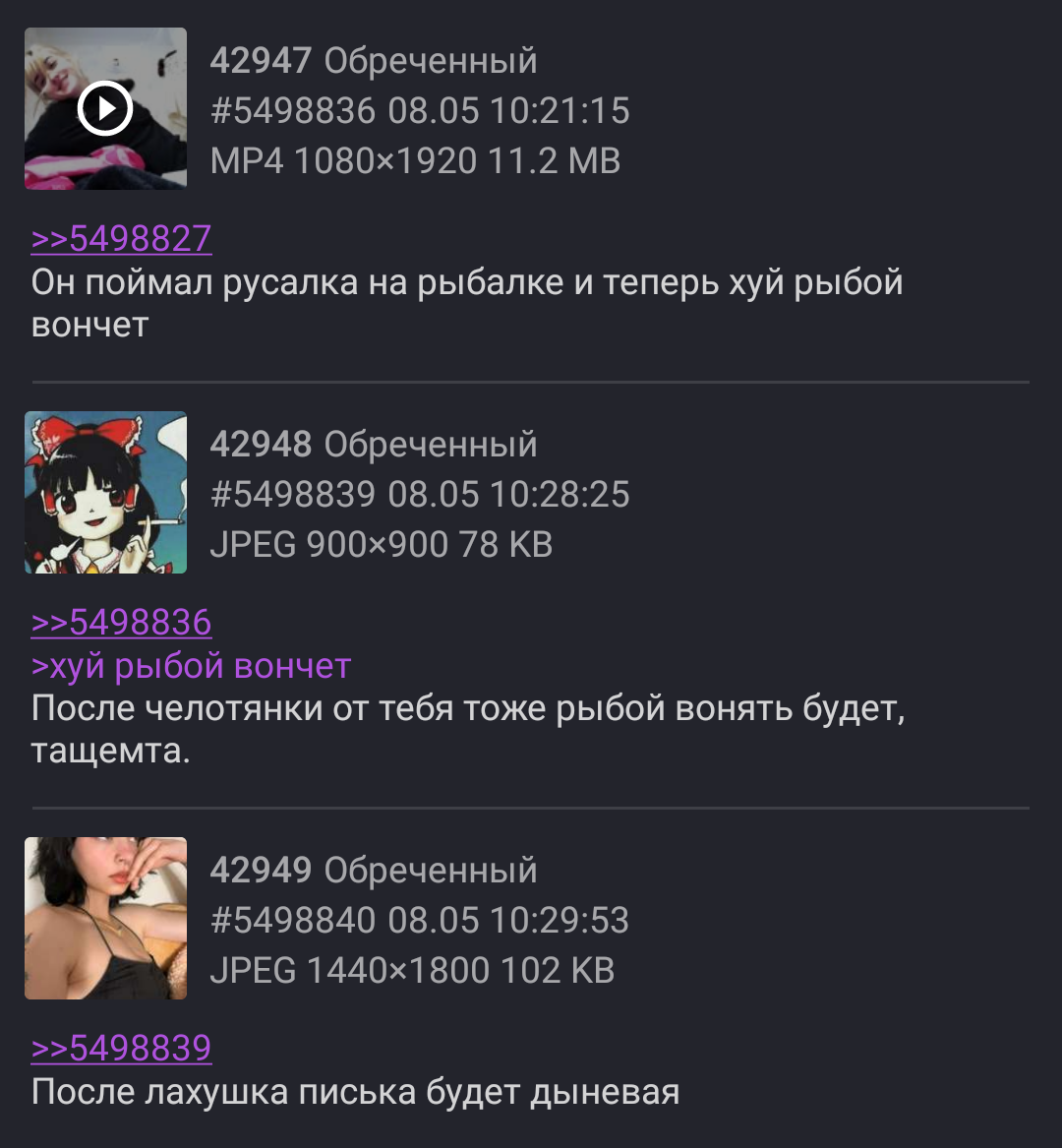Tap post number #5498839 to reply
Viewport: 1062px width, 1148px height.
(x=293, y=494)
